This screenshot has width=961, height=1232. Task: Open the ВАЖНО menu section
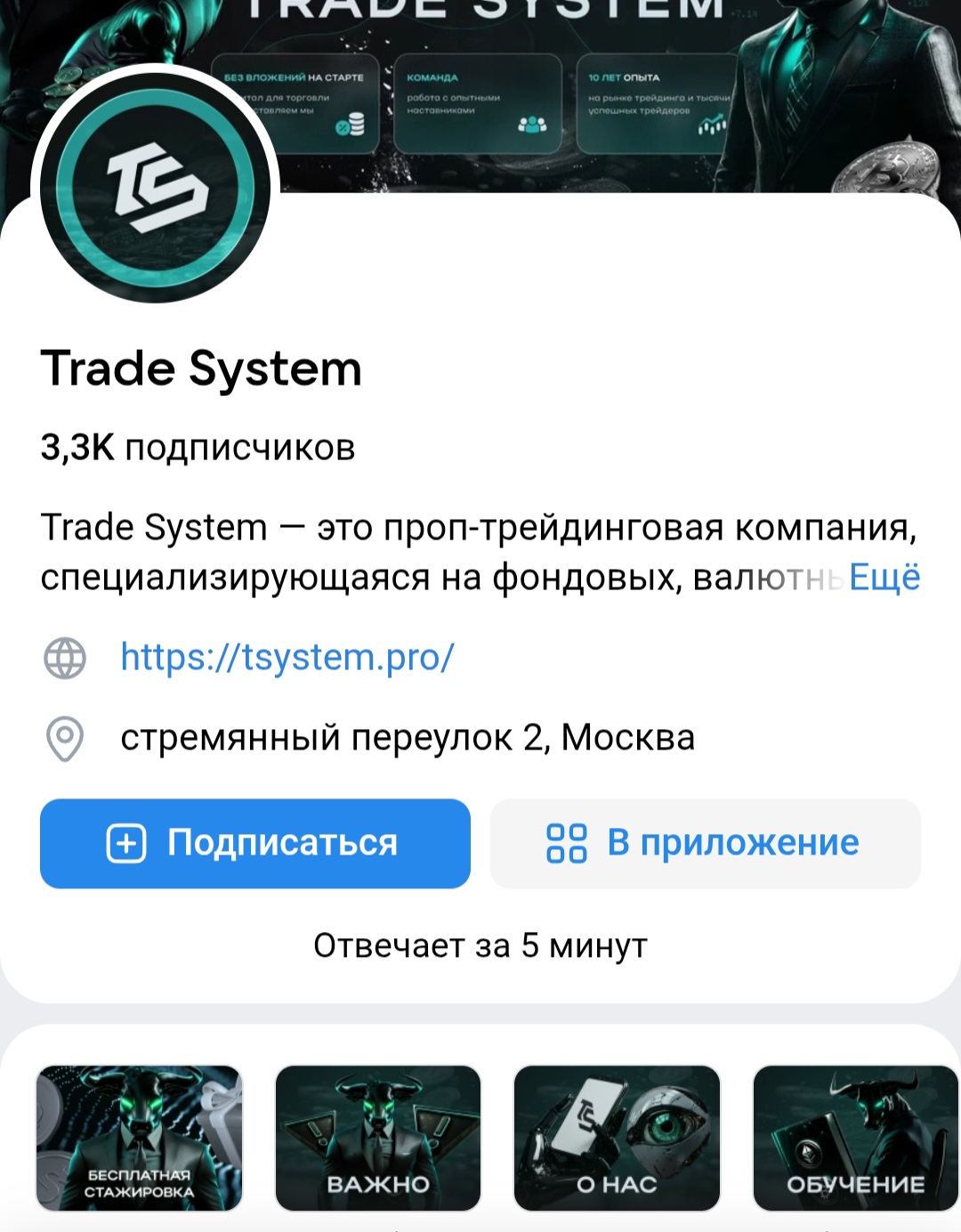[379, 1138]
